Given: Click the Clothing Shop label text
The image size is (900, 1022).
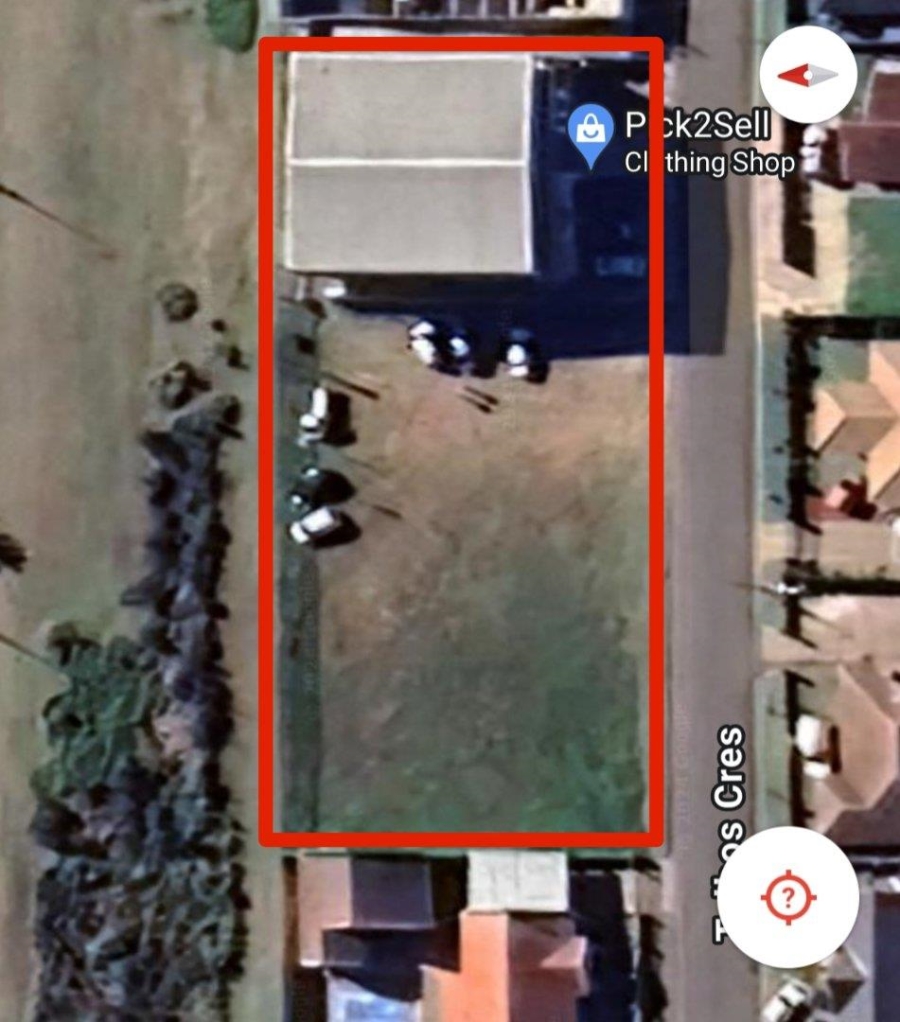Looking at the screenshot, I should coord(710,162).
